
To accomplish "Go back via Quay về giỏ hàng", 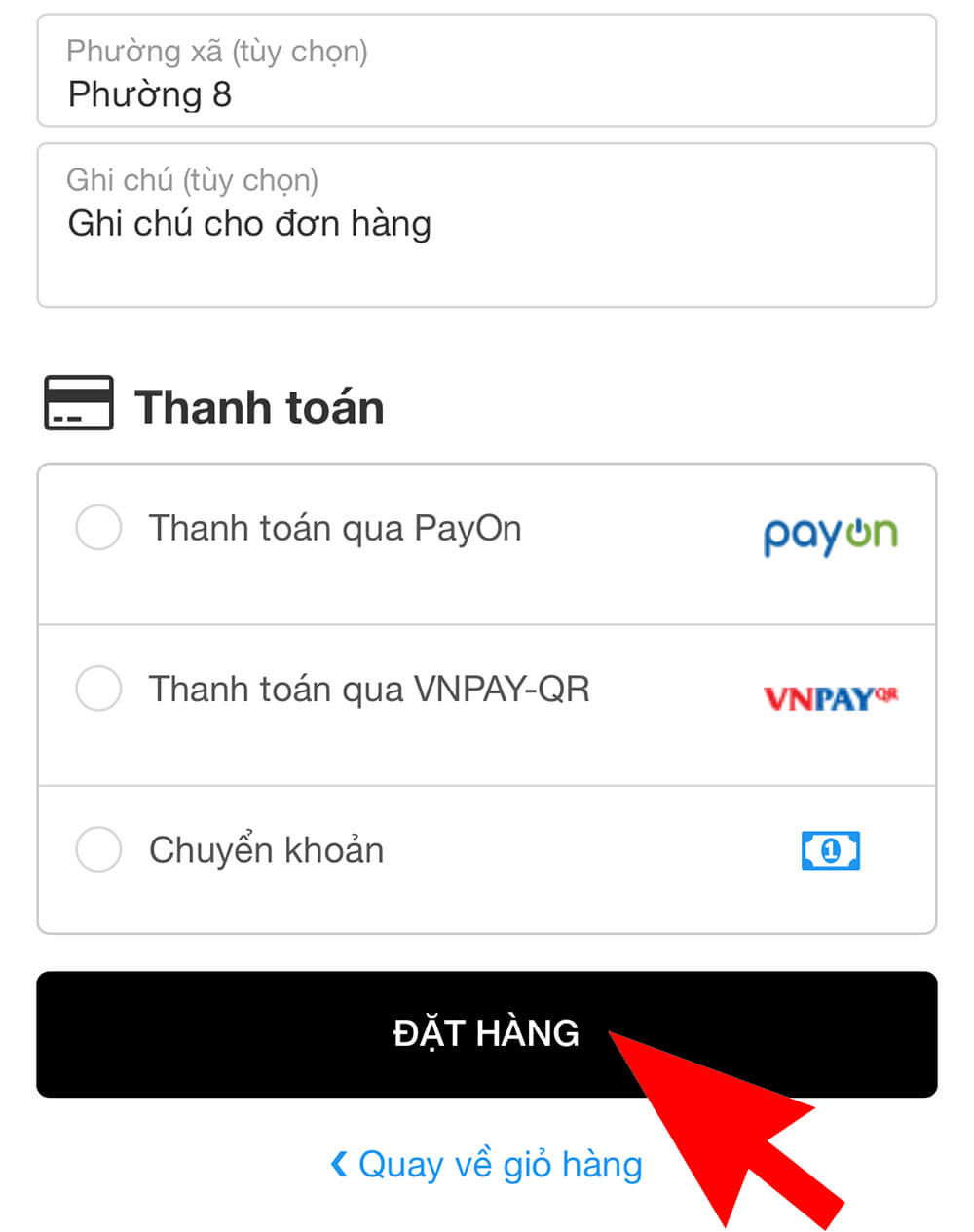I will (x=487, y=1165).
